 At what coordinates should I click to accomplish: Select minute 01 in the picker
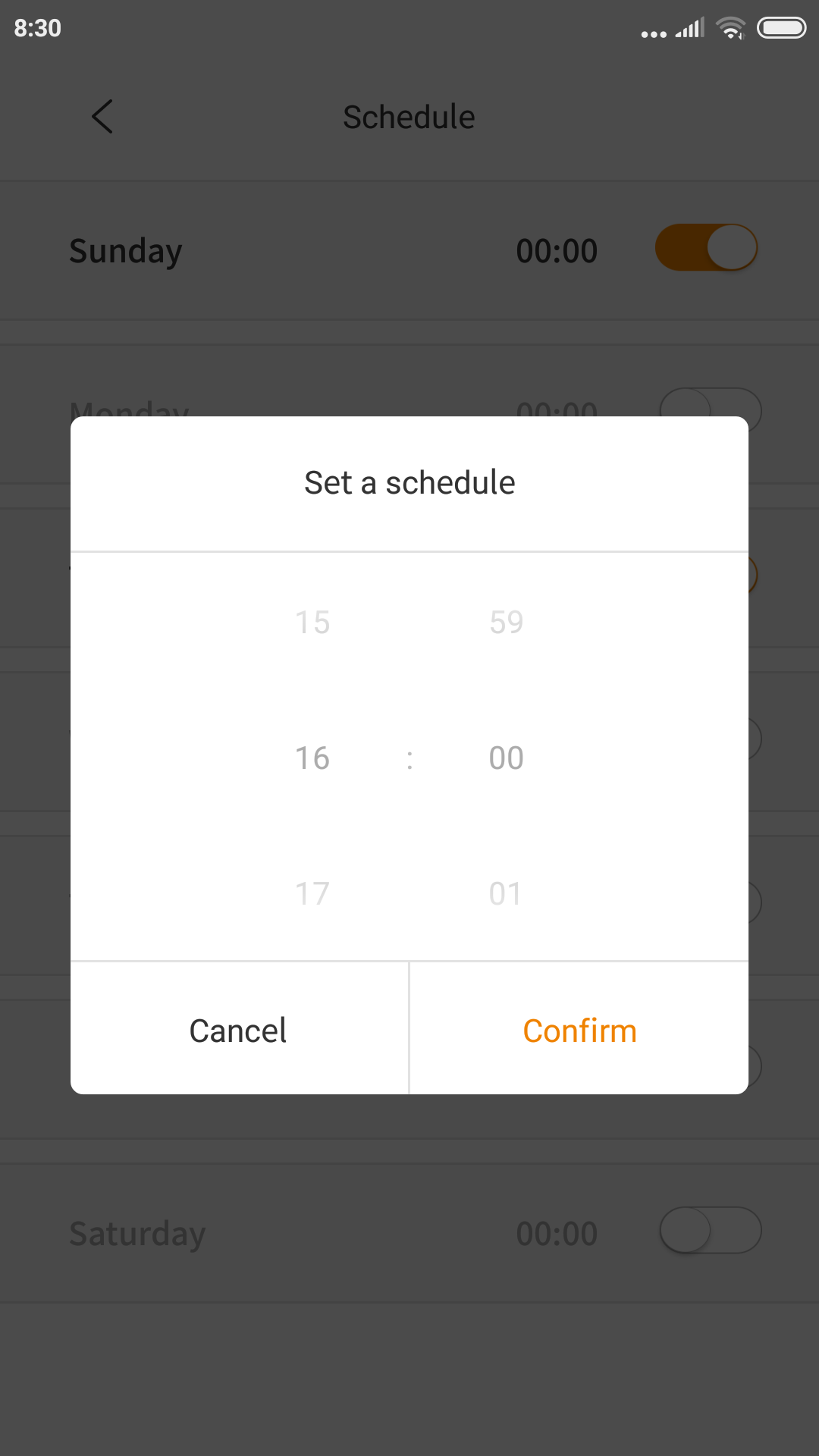[506, 893]
